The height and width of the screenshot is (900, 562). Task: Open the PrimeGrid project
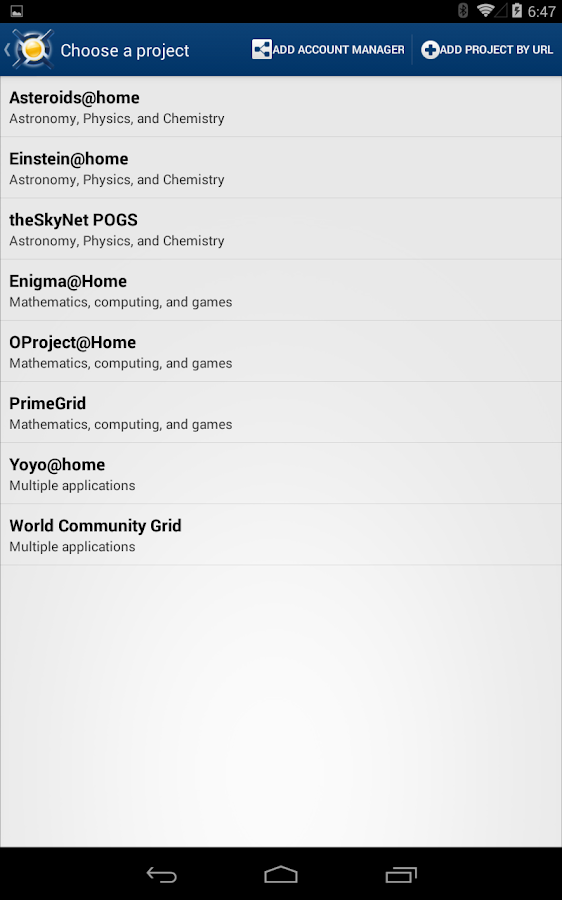pyautogui.click(x=281, y=413)
